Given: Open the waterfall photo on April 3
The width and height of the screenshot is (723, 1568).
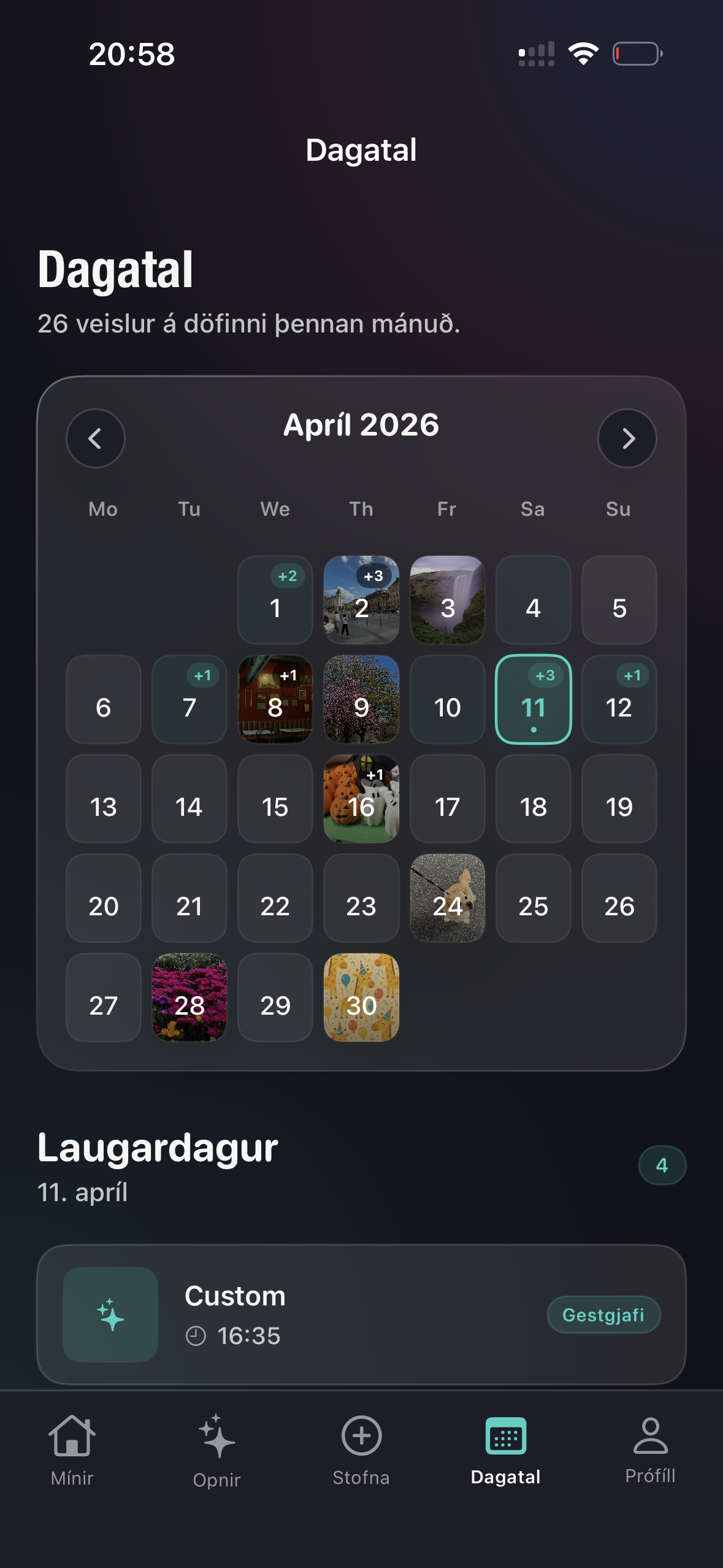Looking at the screenshot, I should (447, 600).
